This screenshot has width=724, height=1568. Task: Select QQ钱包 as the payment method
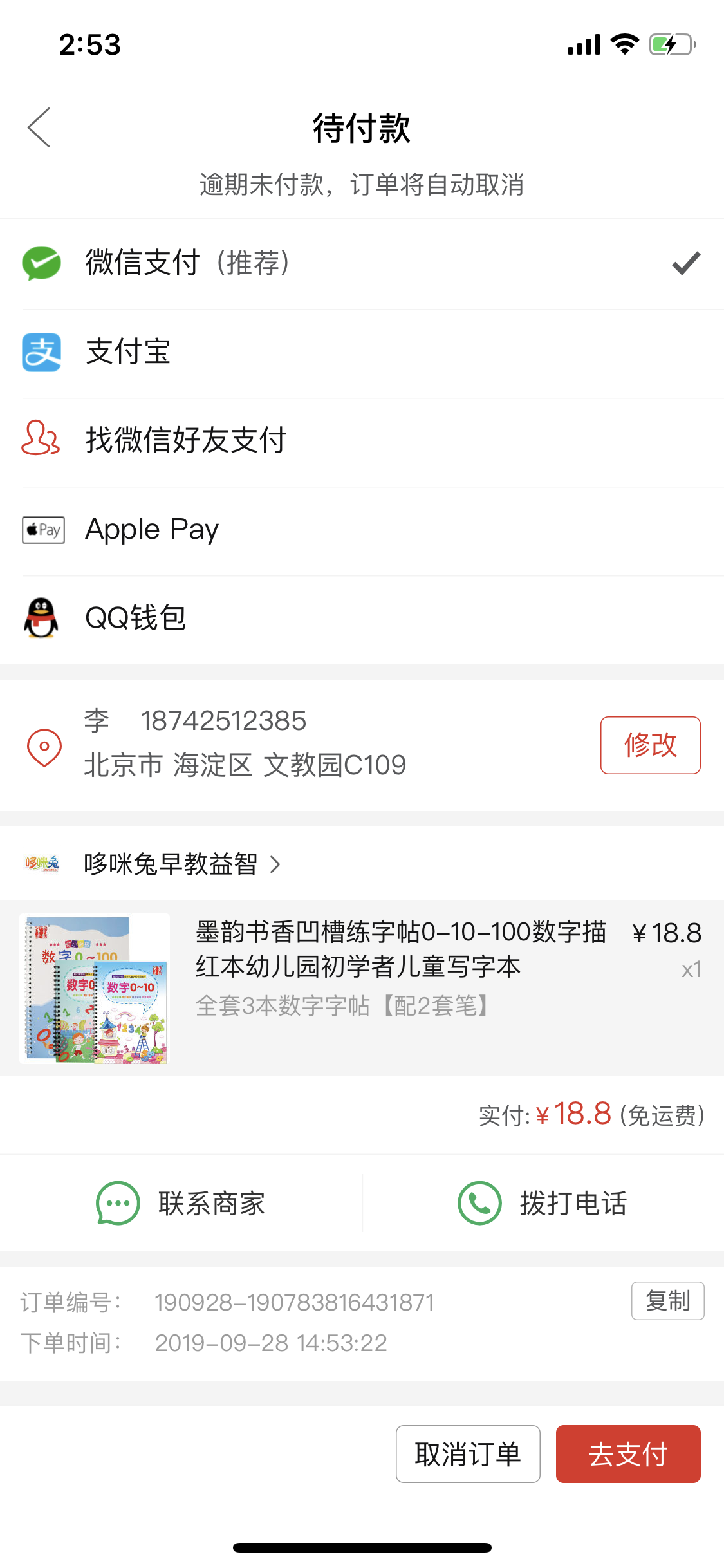pyautogui.click(x=136, y=619)
